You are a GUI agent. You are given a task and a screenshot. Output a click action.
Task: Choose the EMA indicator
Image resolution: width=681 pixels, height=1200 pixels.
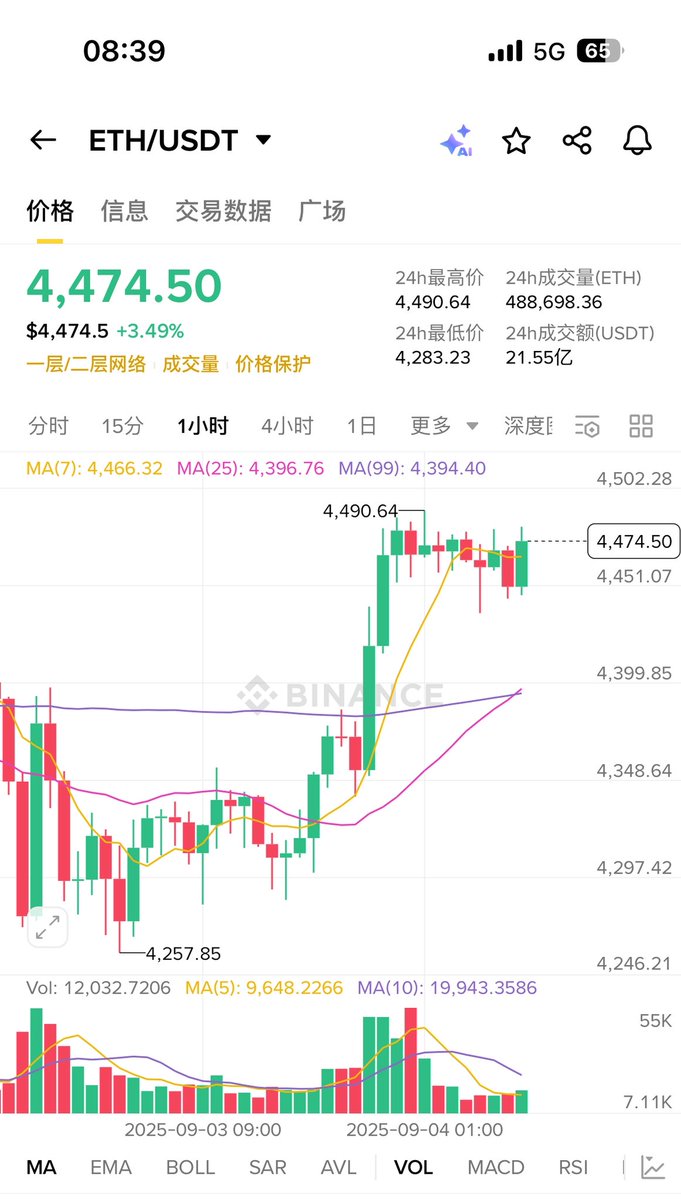click(x=110, y=1167)
